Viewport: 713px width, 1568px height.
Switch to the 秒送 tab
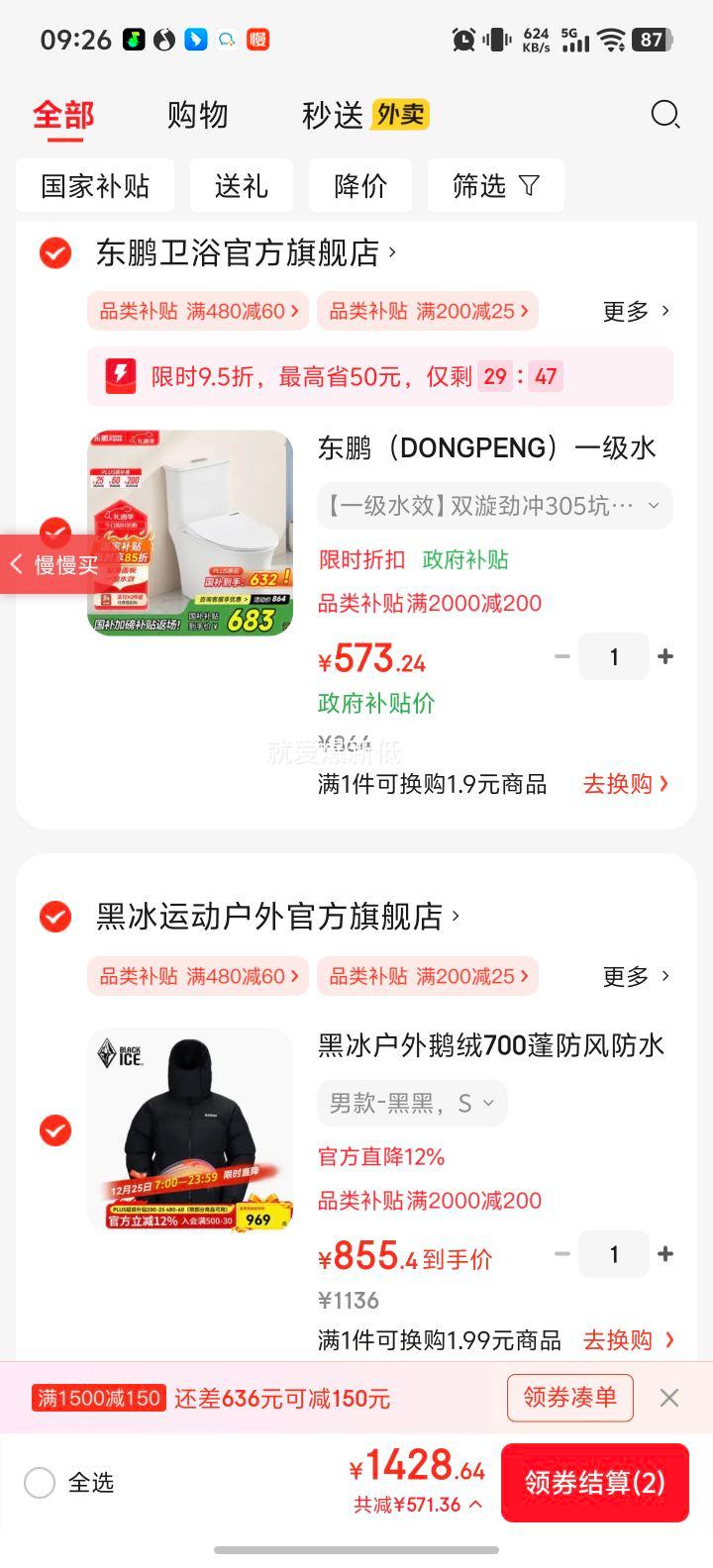329,116
